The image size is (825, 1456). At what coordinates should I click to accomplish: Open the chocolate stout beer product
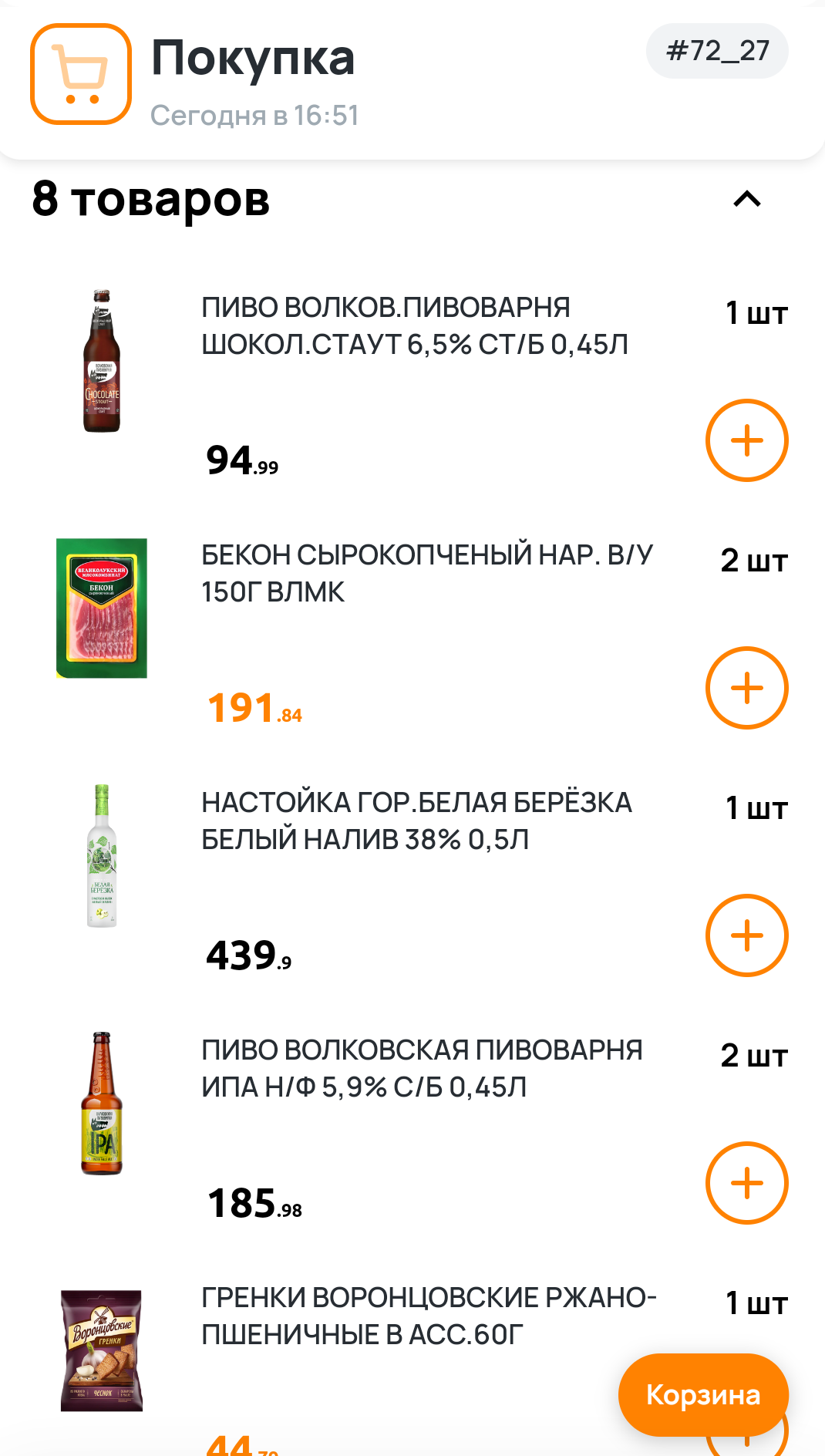(x=414, y=326)
